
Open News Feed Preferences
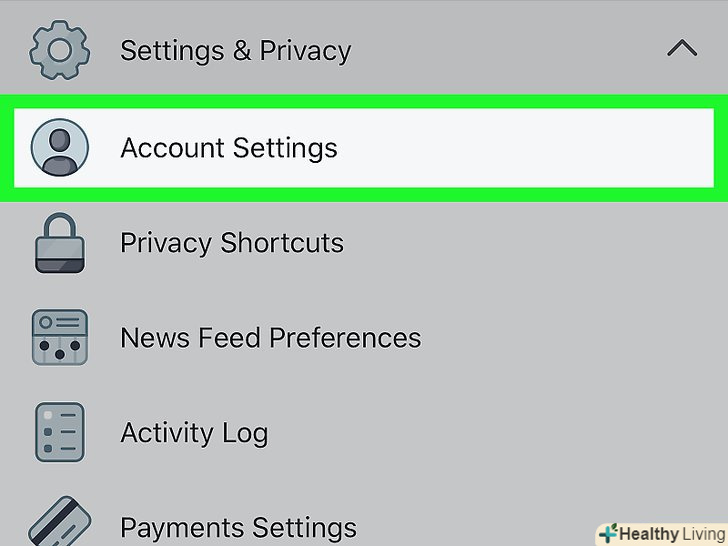270,338
